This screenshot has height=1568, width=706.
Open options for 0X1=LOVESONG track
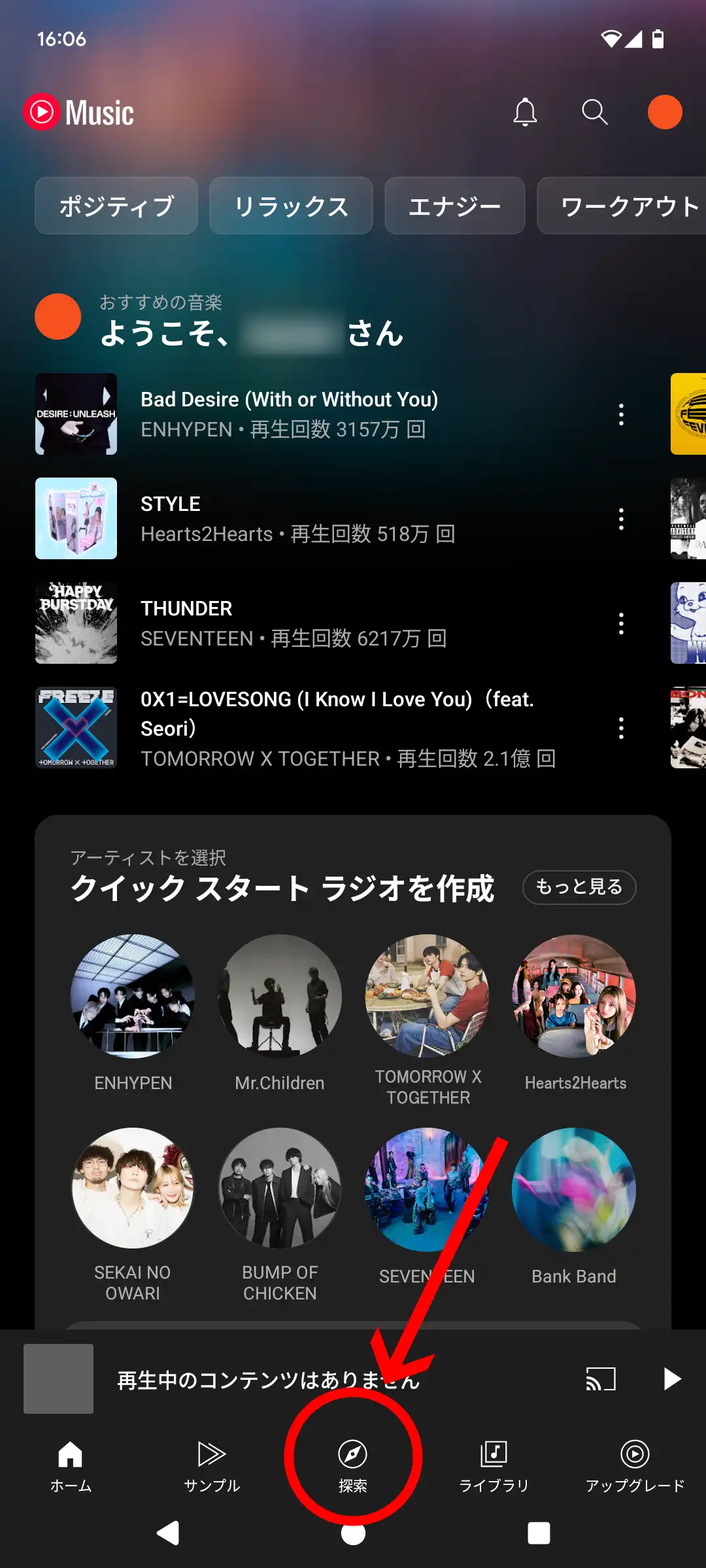pos(621,728)
